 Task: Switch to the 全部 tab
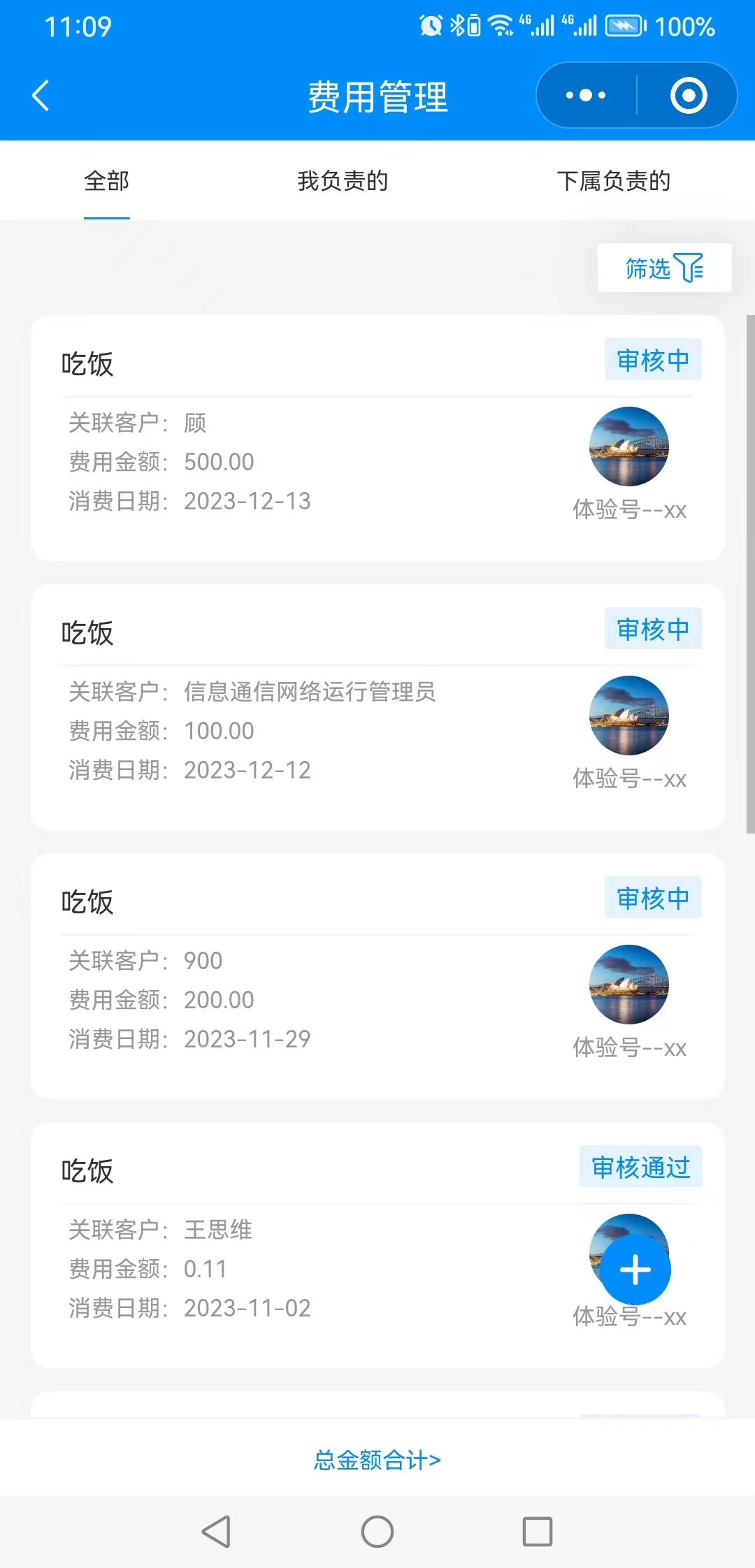(x=107, y=181)
